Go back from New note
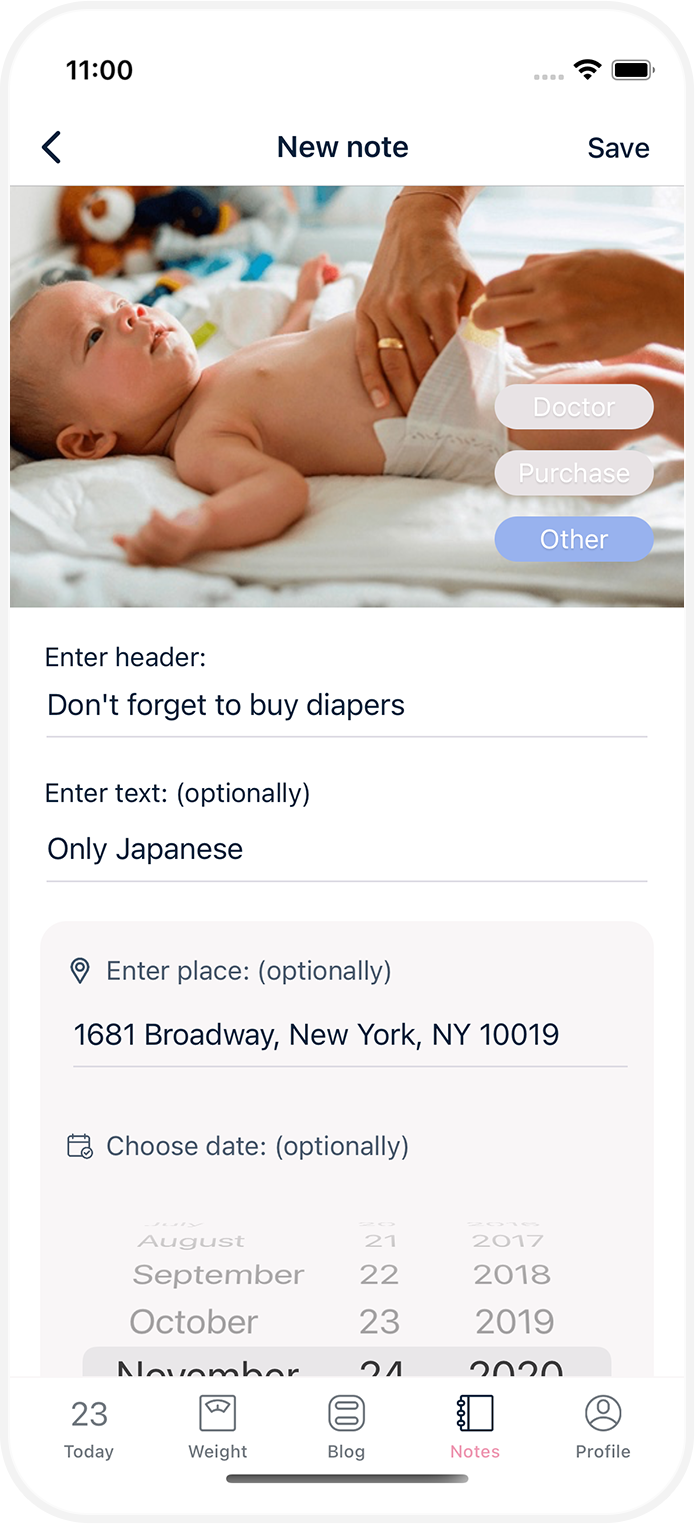696x1524 pixels. click(x=52, y=148)
